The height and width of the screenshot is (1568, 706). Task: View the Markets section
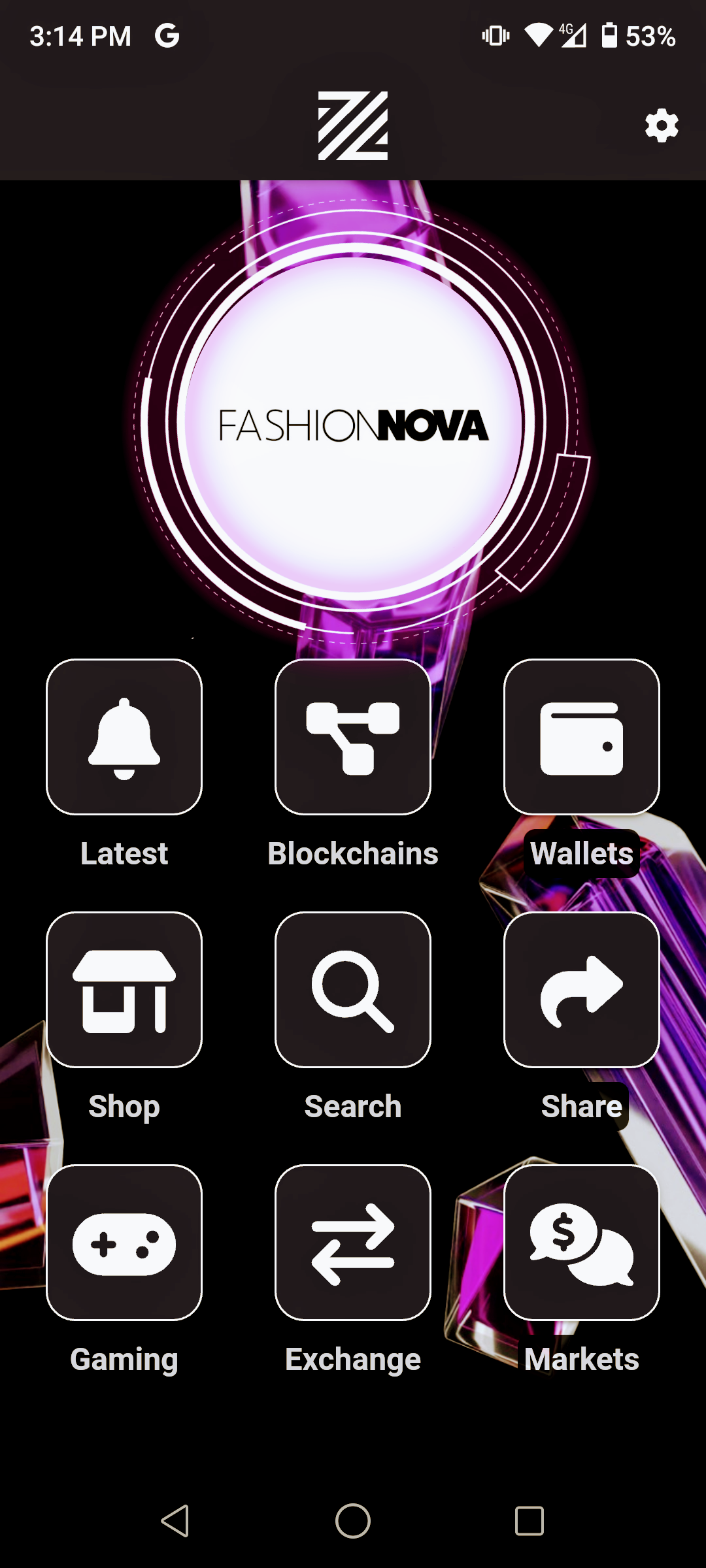click(x=581, y=1243)
